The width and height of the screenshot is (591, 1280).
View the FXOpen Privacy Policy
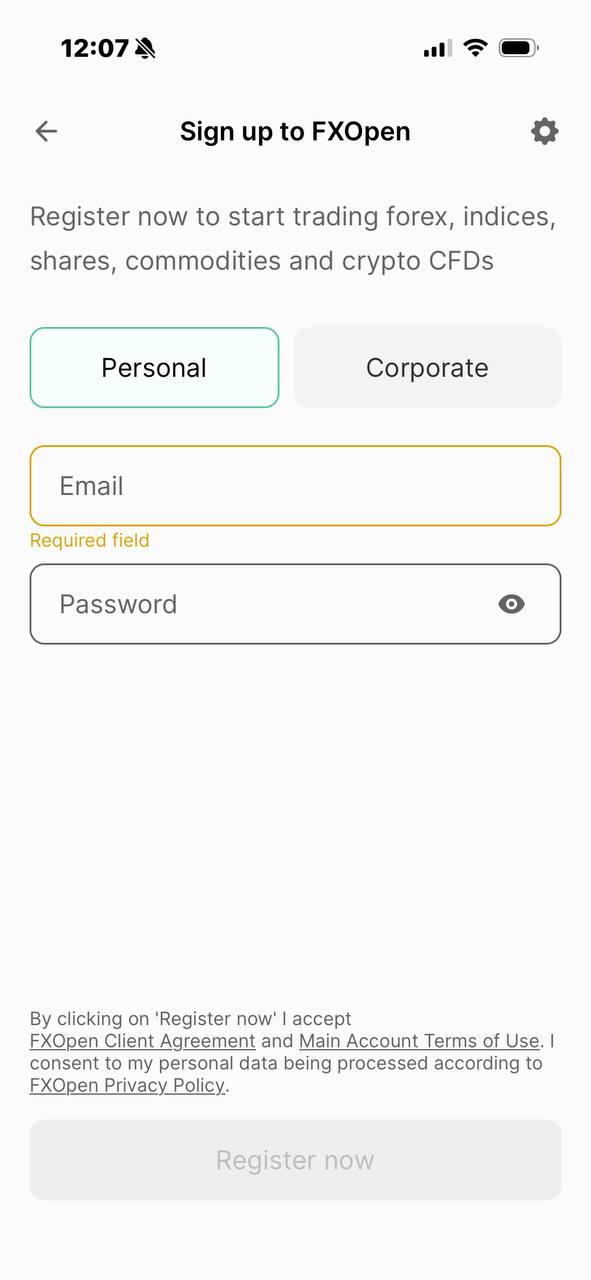(127, 1085)
